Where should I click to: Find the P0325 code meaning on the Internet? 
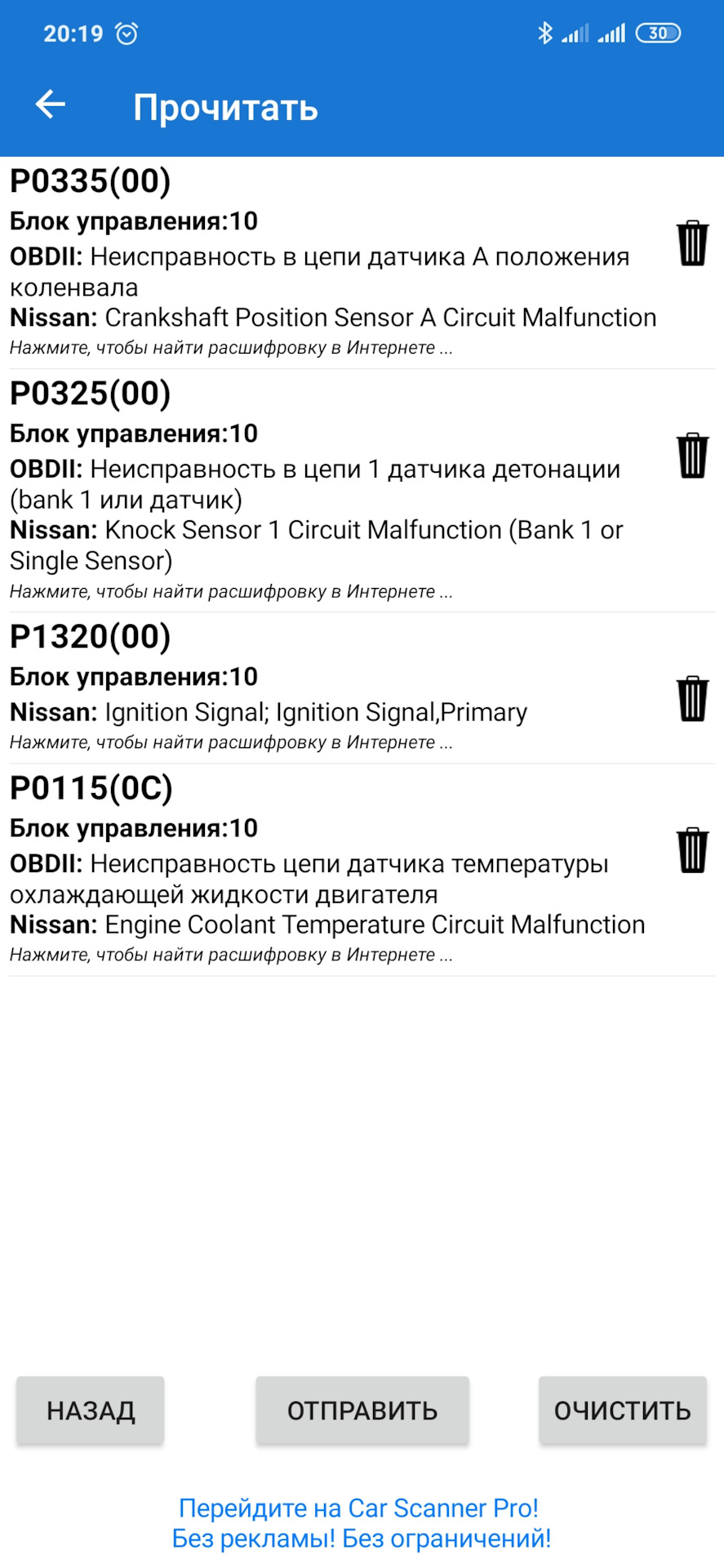tap(231, 591)
